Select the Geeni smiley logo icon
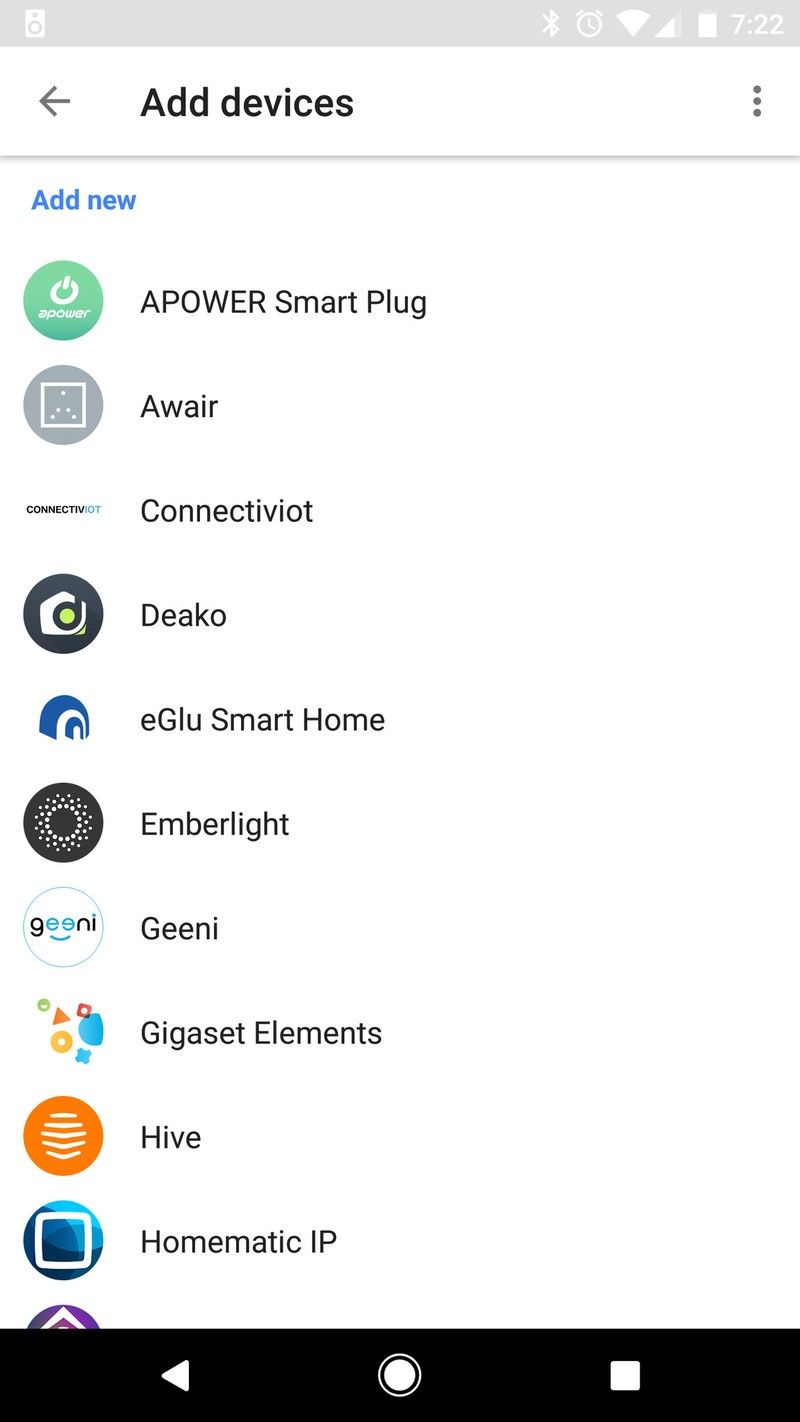The width and height of the screenshot is (800, 1422). (63, 927)
